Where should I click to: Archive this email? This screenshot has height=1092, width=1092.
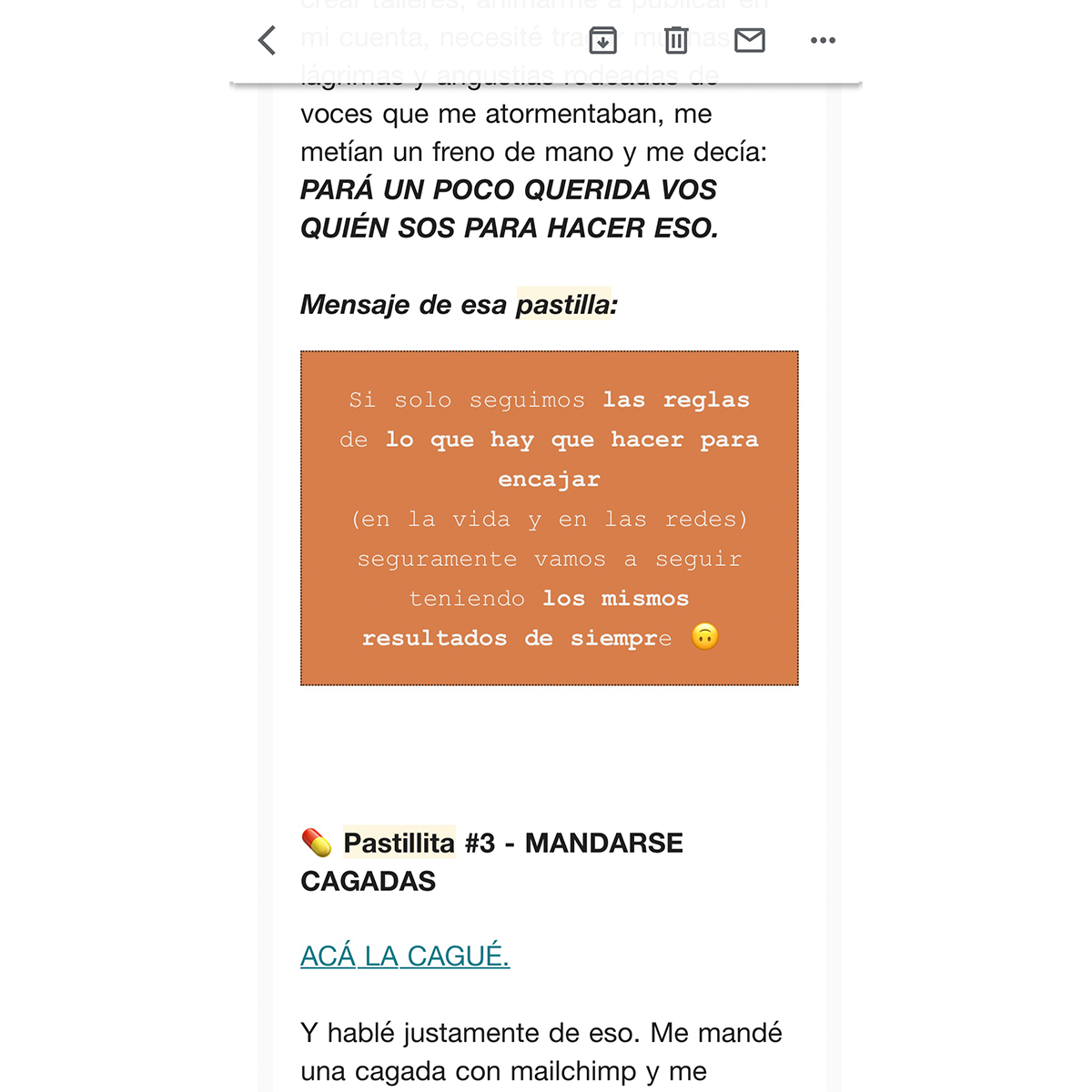coord(602,40)
